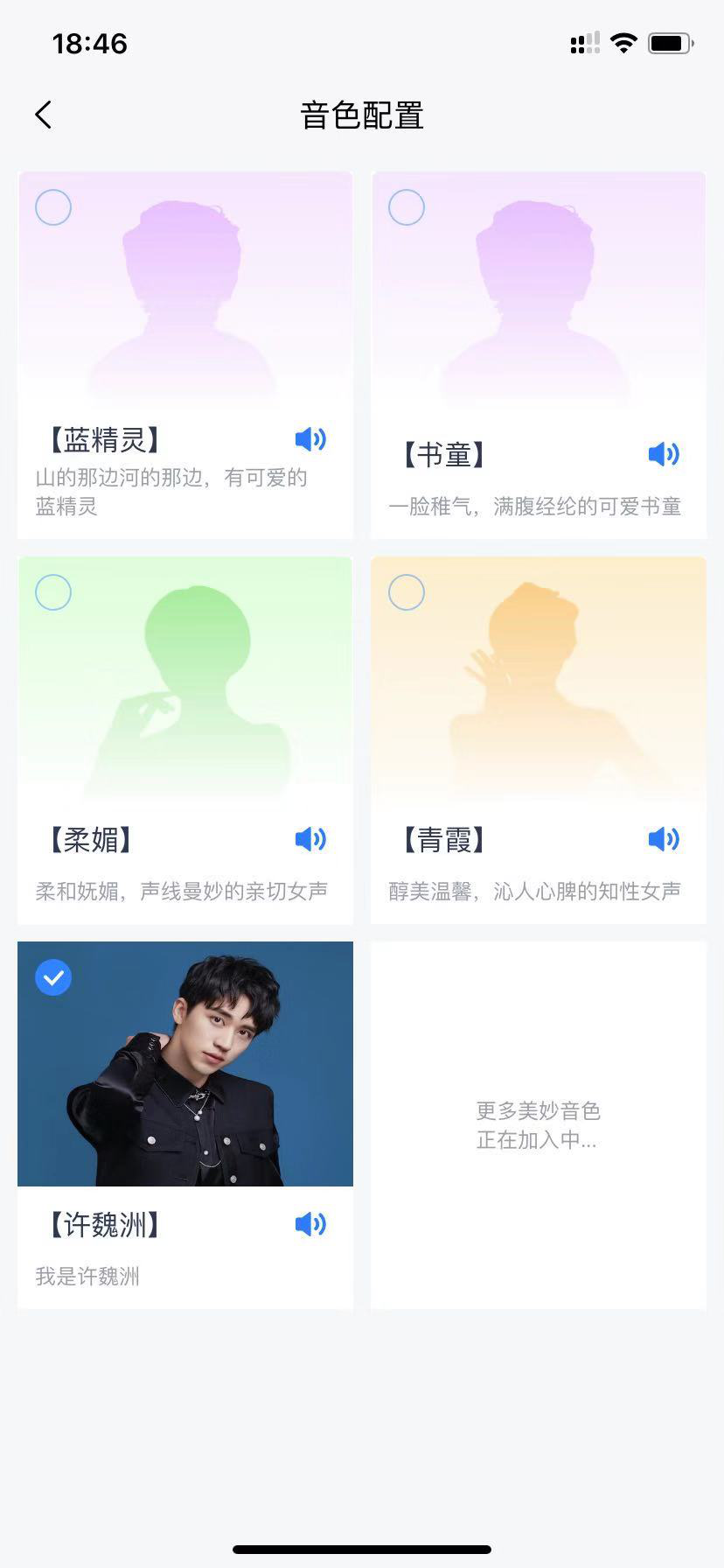Screen dimensions: 724x1568
Task: Play the 柔媚 voice sample
Action: click(x=311, y=839)
